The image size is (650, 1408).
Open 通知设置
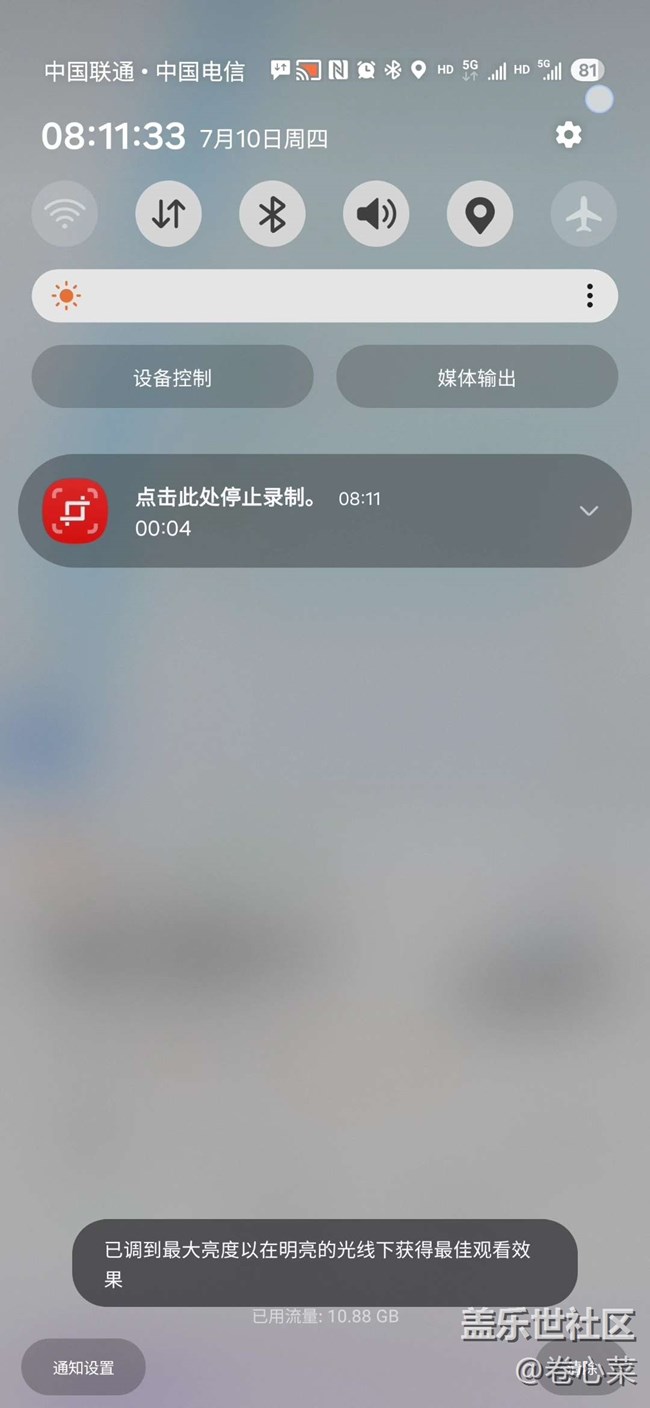coord(84,1367)
